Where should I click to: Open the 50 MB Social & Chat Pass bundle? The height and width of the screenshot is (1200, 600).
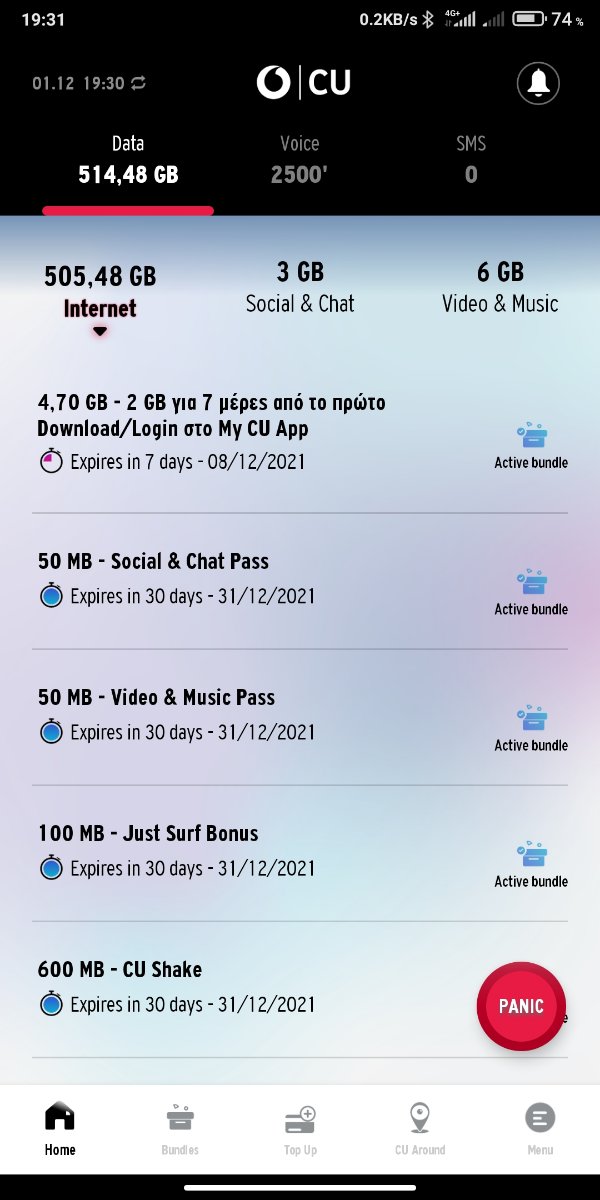click(300, 581)
